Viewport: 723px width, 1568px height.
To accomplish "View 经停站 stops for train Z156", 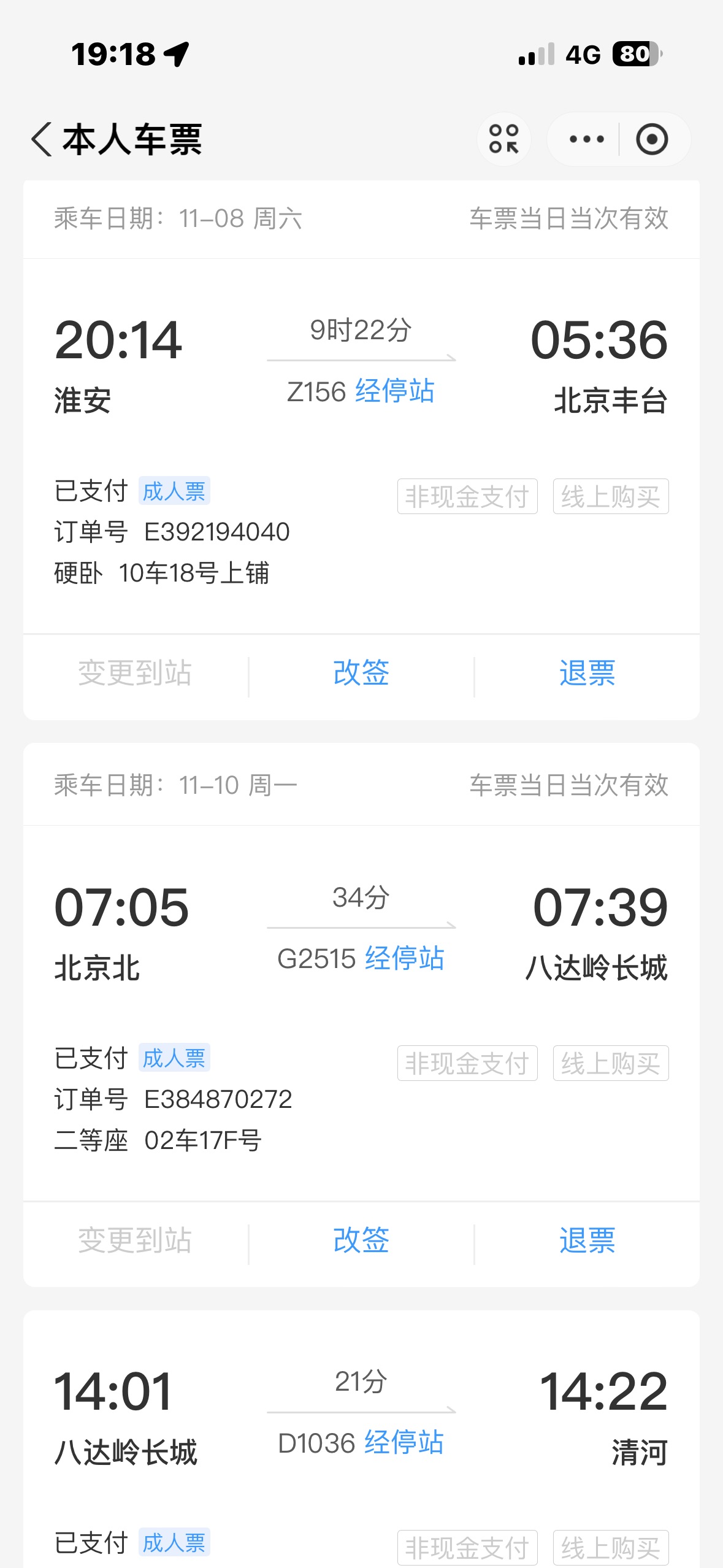I will (x=394, y=391).
